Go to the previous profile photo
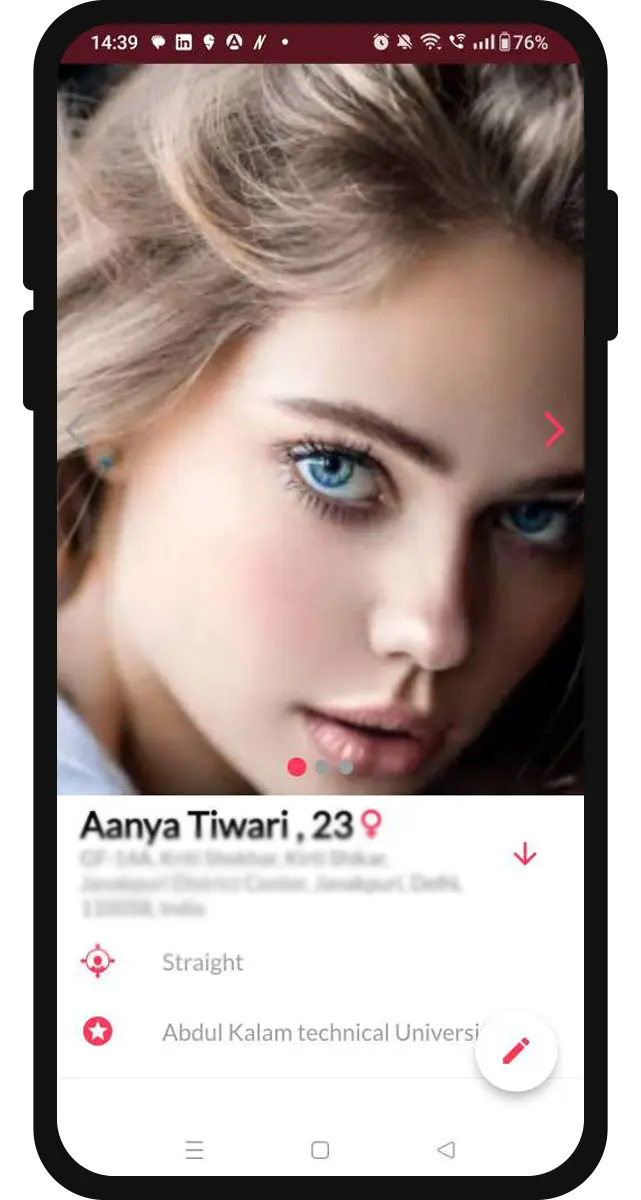Viewport: 641px width, 1200px height. tap(74, 436)
